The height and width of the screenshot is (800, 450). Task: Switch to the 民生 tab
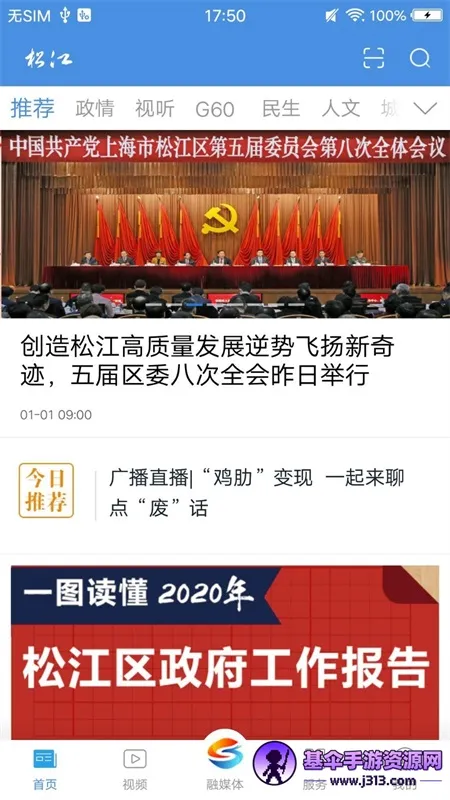pyautogui.click(x=281, y=109)
